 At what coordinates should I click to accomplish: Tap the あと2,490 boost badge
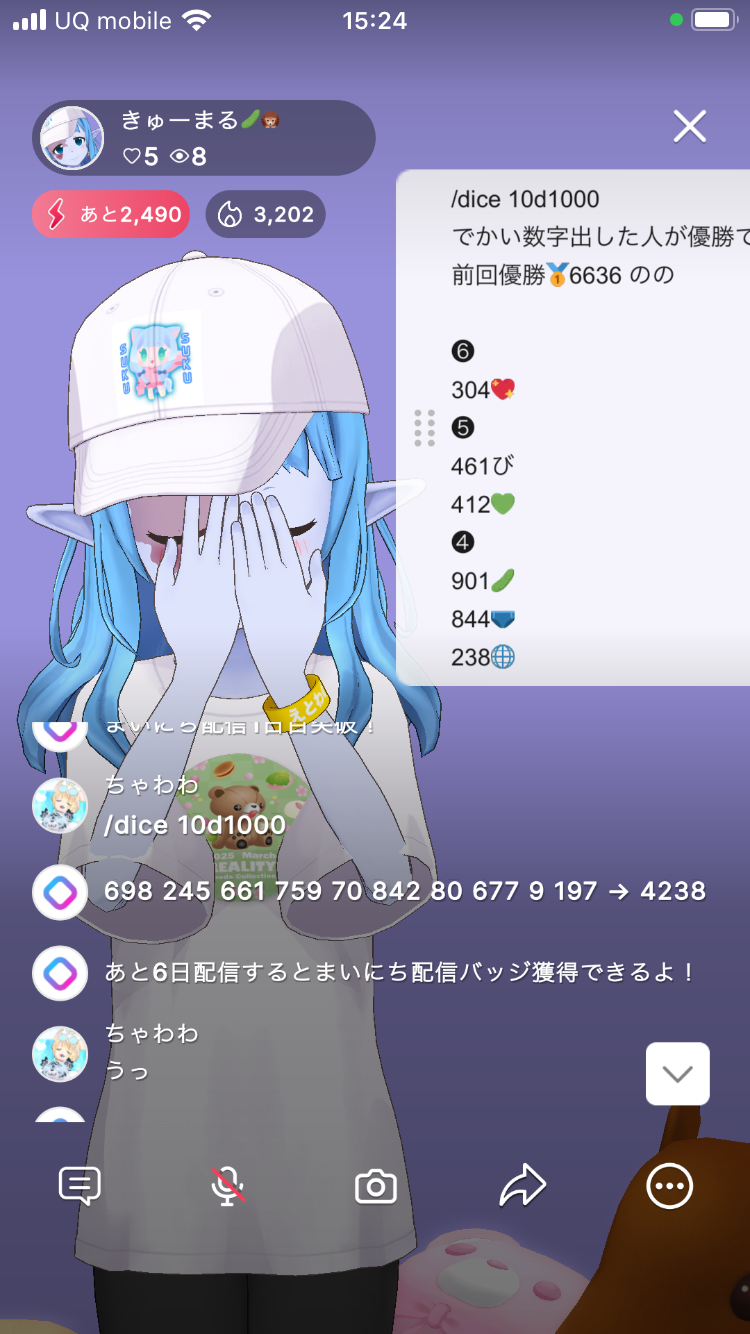110,214
